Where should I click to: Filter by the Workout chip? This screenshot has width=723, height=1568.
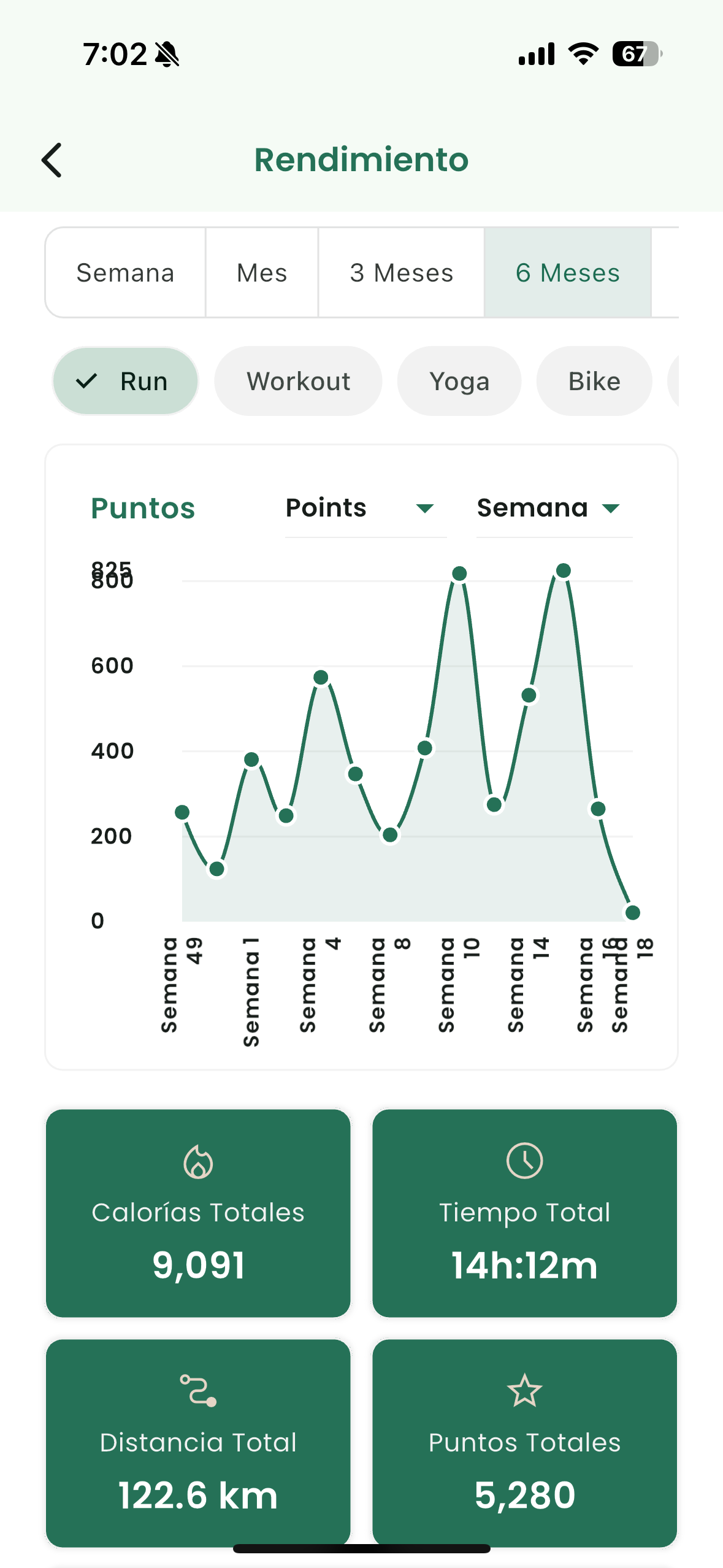[x=298, y=381]
